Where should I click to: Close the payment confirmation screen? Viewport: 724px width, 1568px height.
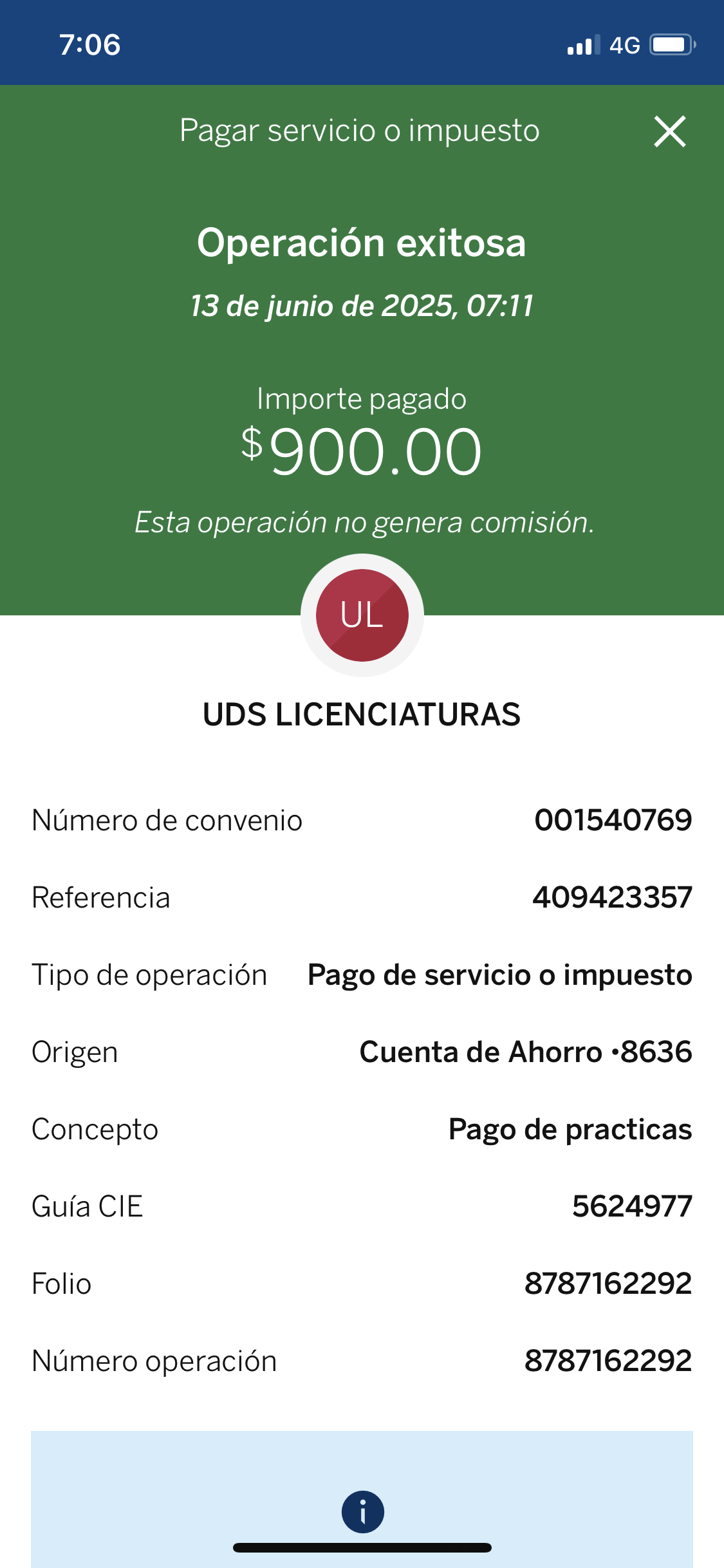click(x=670, y=131)
